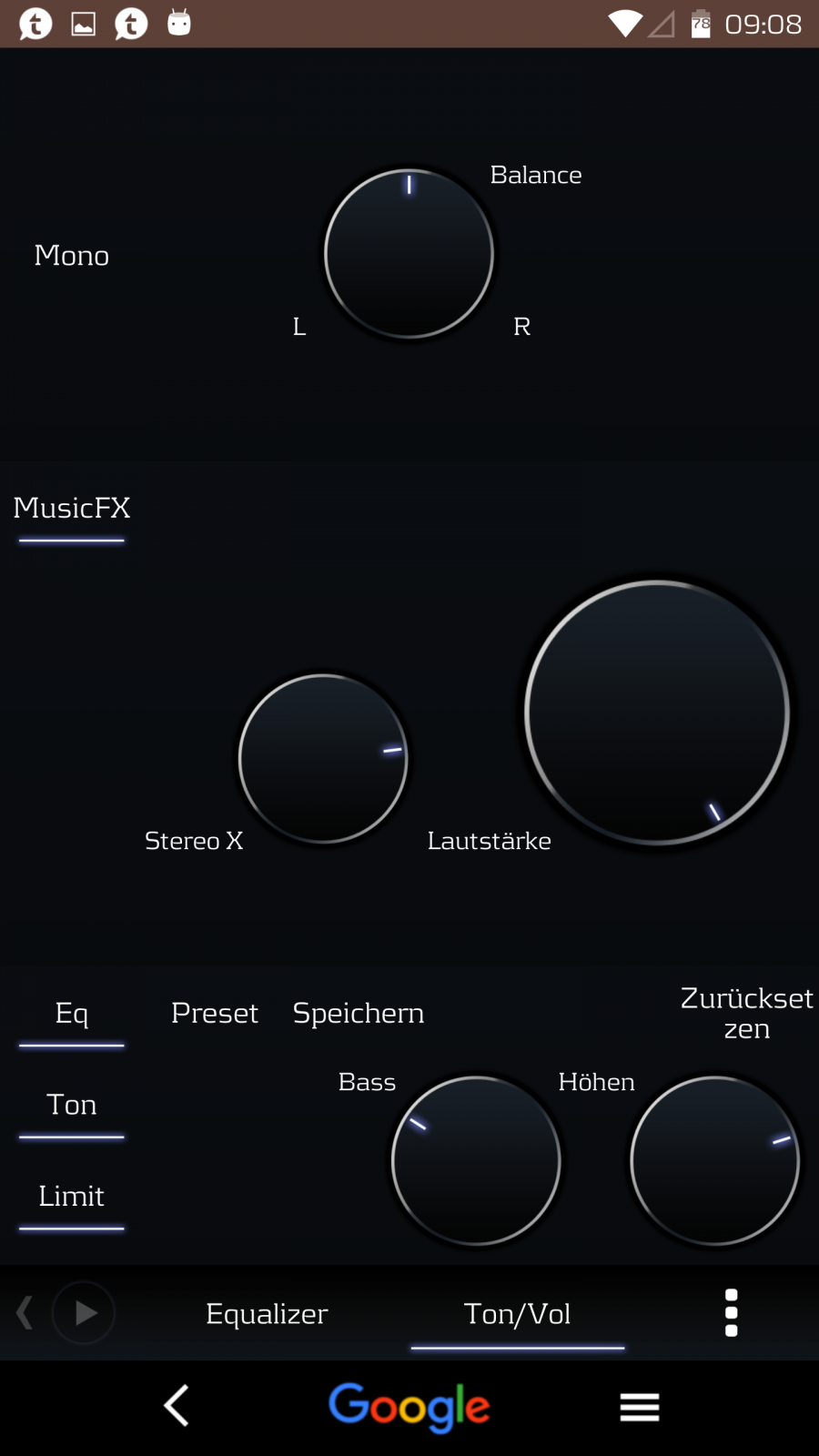Tap Zurücksetzen to reset settings
This screenshot has height=1456, width=819.
point(746,1013)
